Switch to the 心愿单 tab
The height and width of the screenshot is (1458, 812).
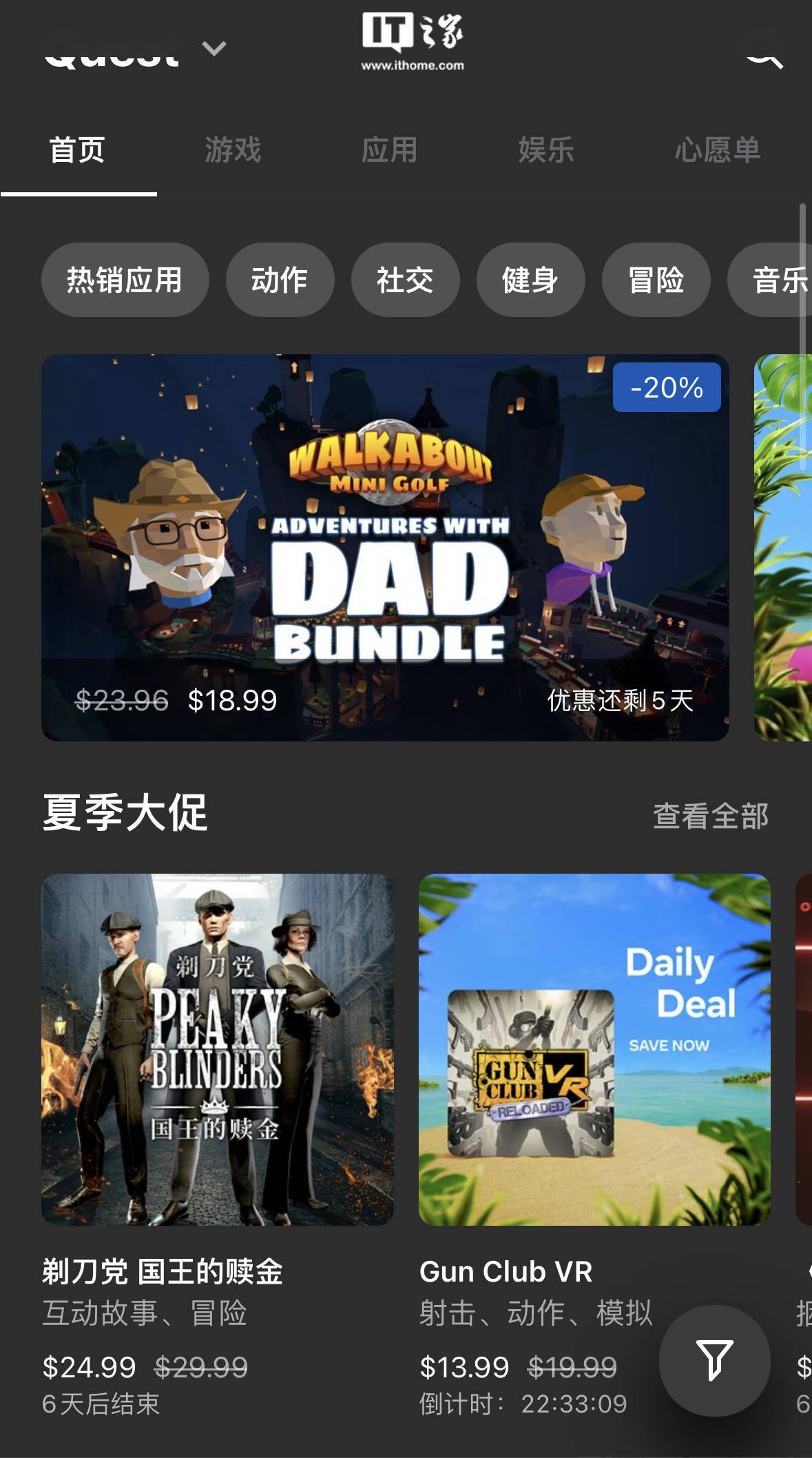click(x=718, y=150)
